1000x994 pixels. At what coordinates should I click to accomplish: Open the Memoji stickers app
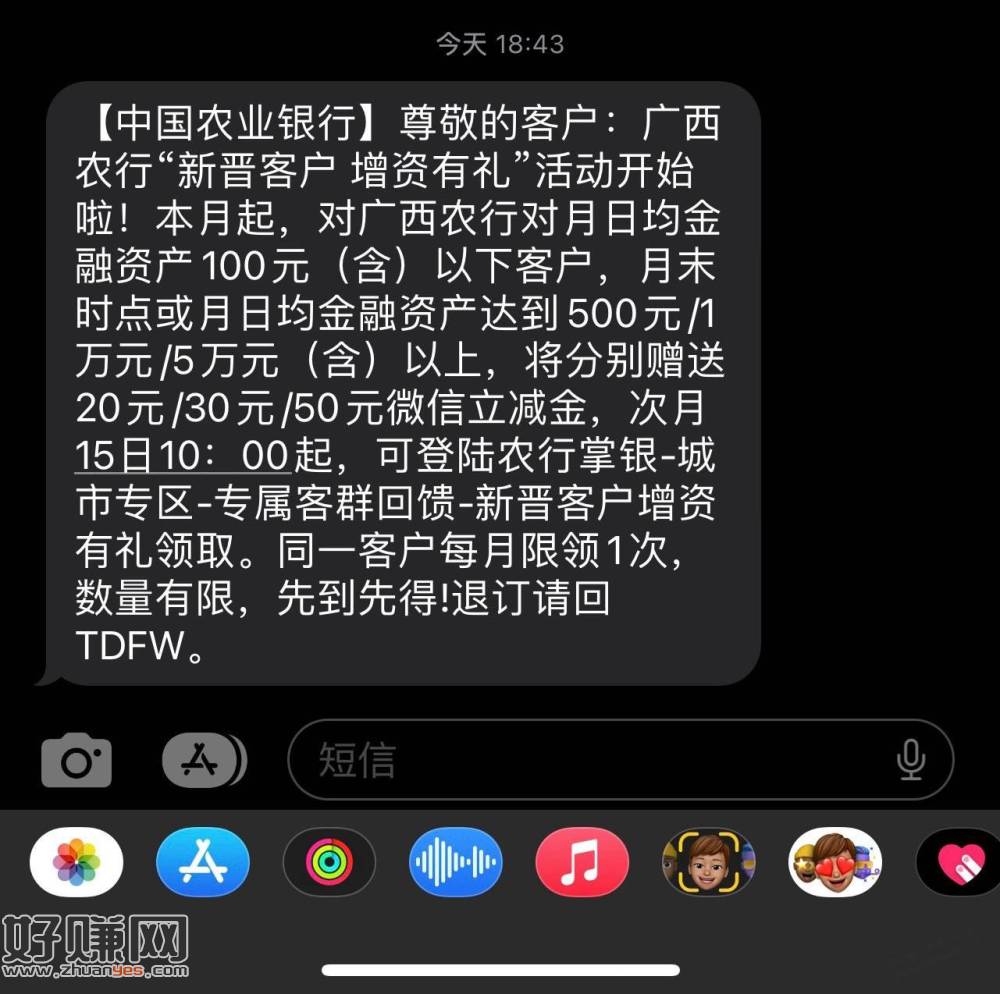[835, 862]
